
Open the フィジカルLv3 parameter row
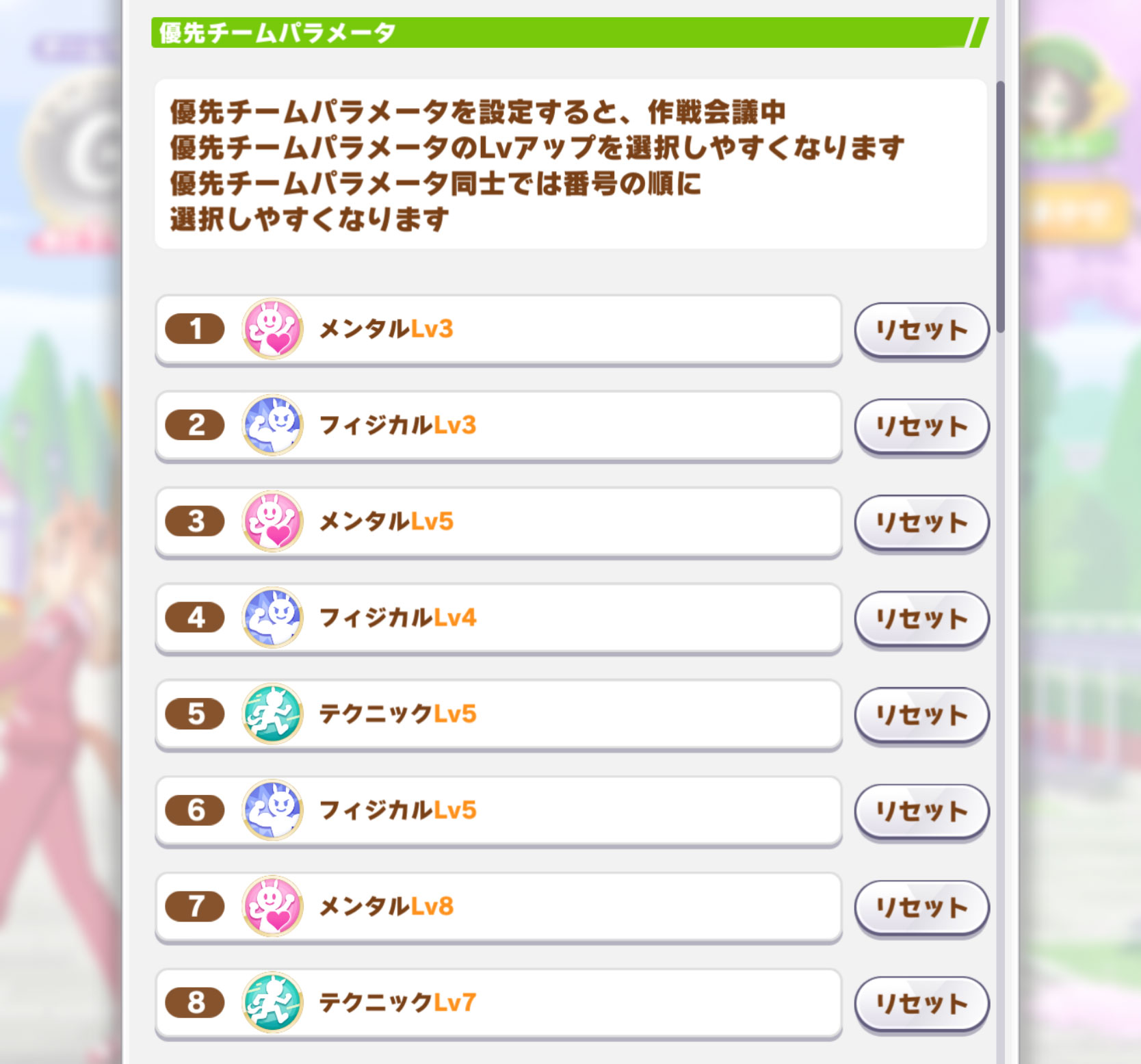pos(498,426)
